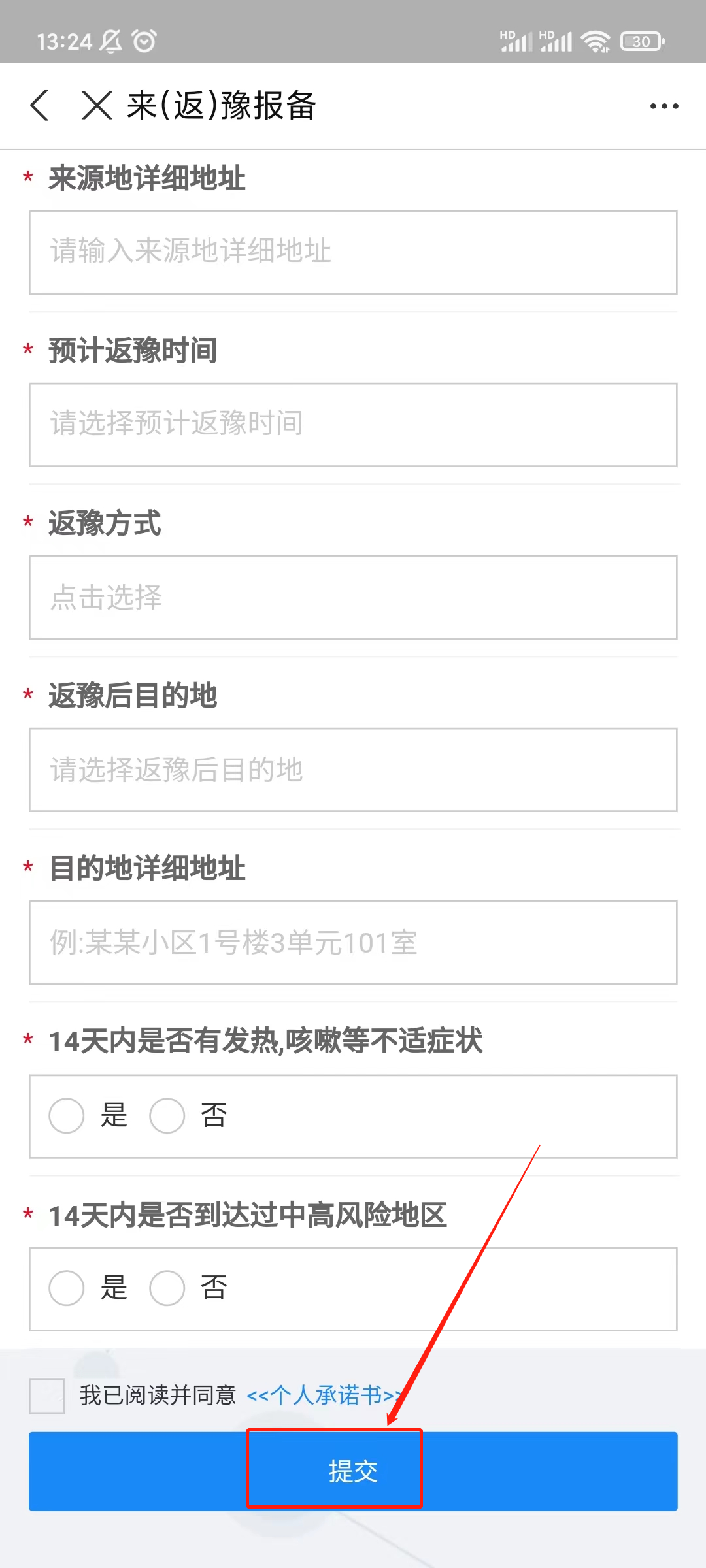Go back using the back arrow

[x=40, y=106]
